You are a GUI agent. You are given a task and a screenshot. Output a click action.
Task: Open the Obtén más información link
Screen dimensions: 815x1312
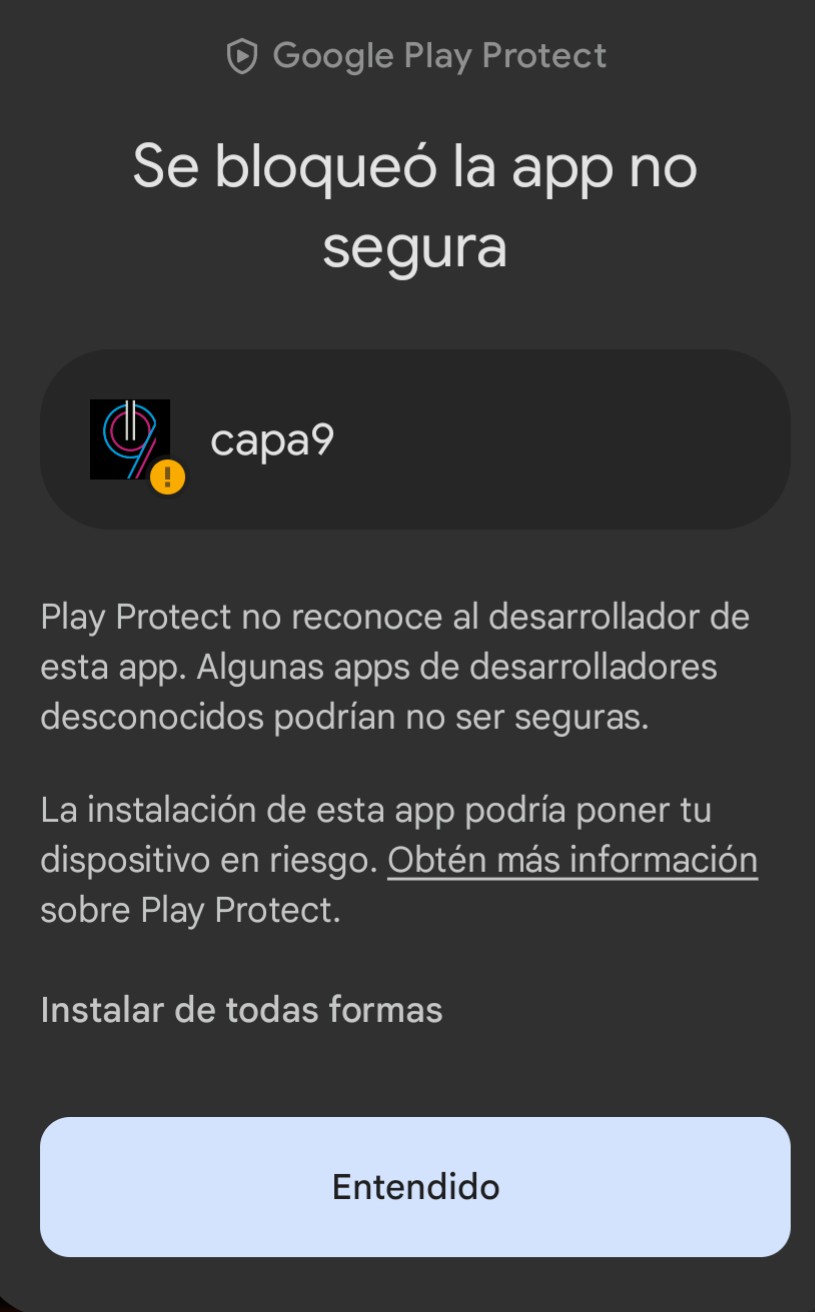572,860
